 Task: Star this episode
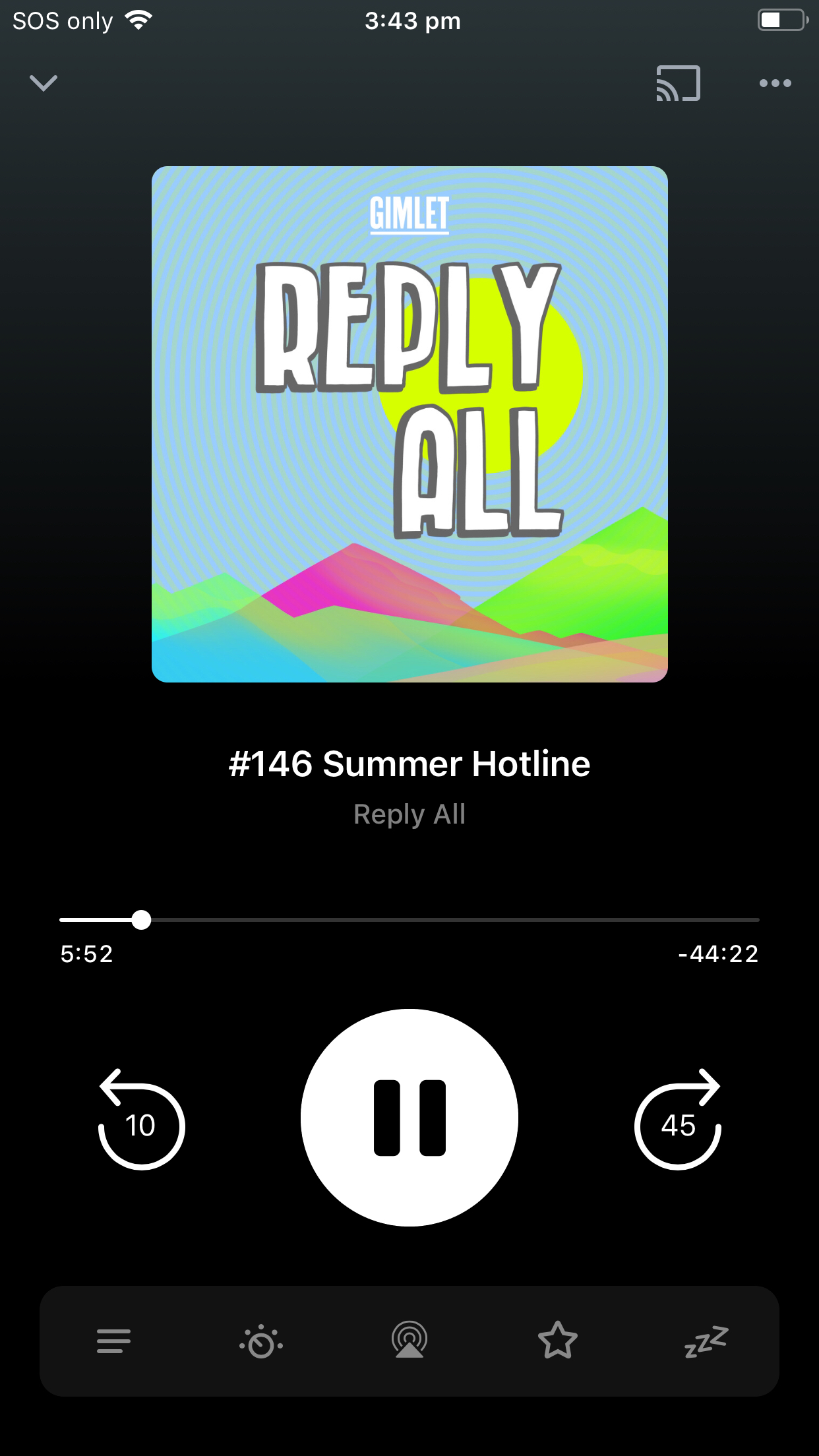[x=558, y=1341]
